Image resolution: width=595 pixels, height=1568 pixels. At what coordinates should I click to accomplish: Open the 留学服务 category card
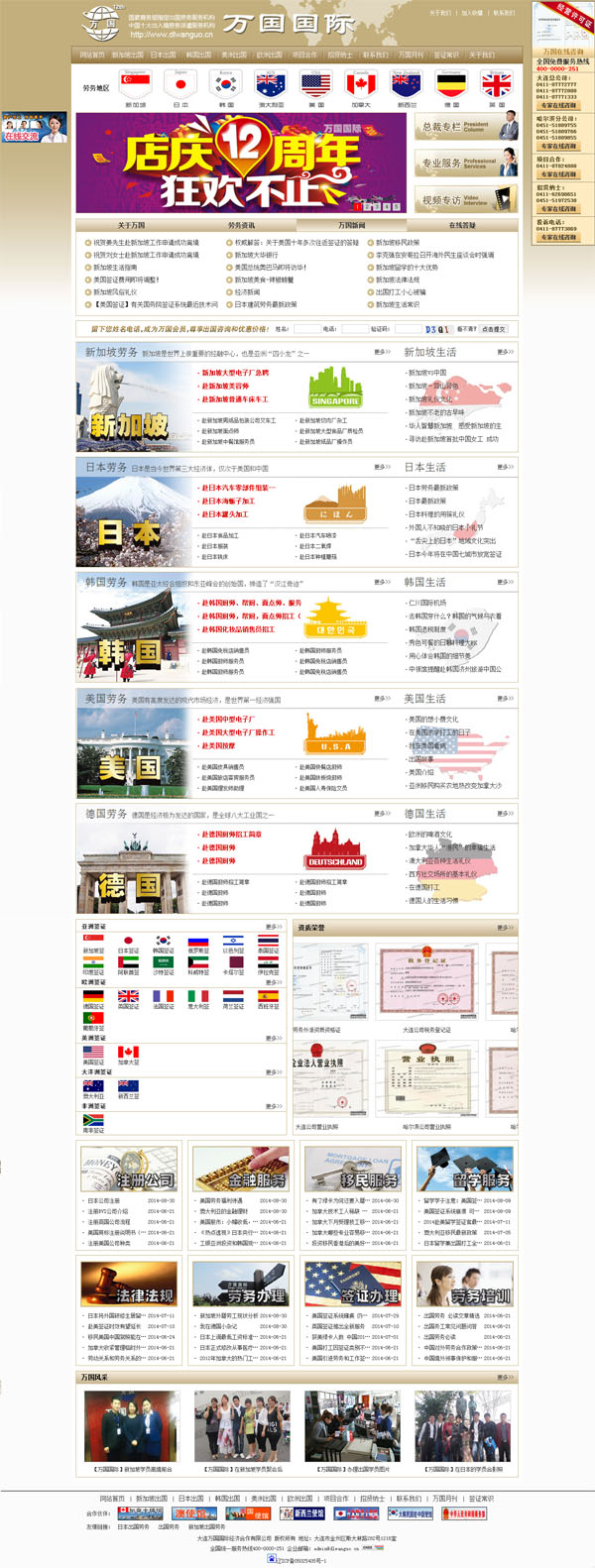[464, 1170]
